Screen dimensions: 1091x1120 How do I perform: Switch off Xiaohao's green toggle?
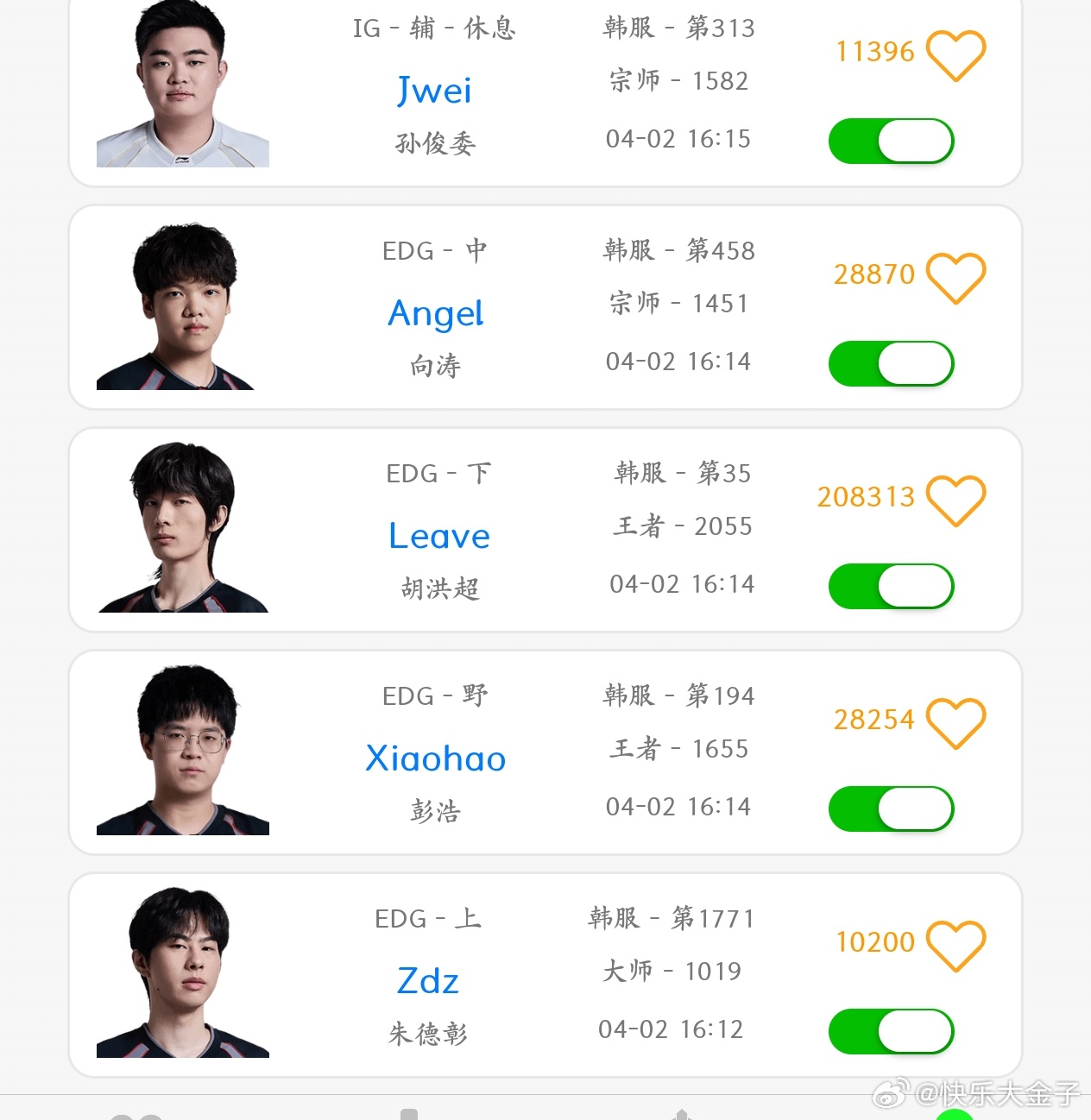pyautogui.click(x=891, y=809)
